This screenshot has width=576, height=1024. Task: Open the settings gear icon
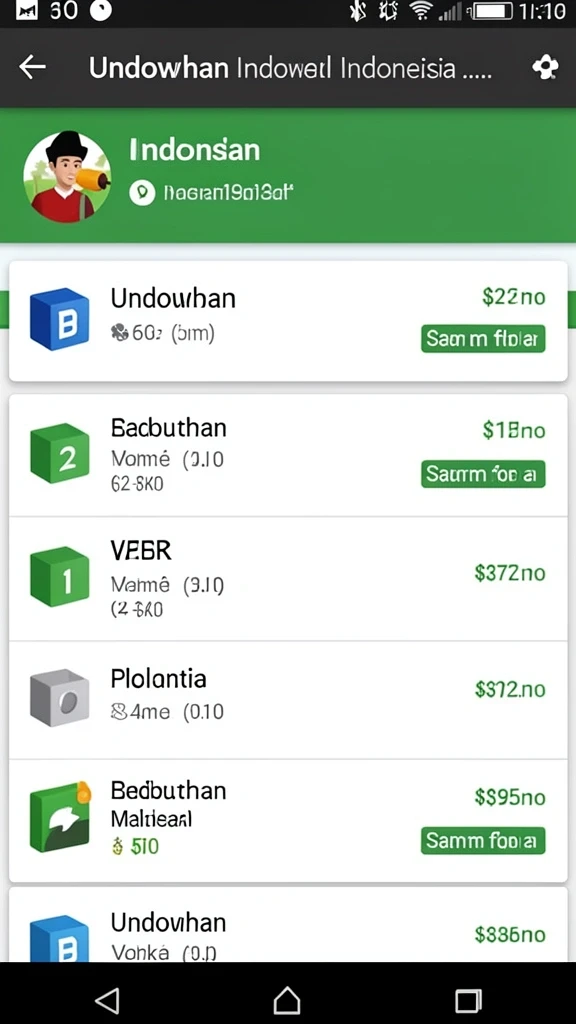pos(545,67)
